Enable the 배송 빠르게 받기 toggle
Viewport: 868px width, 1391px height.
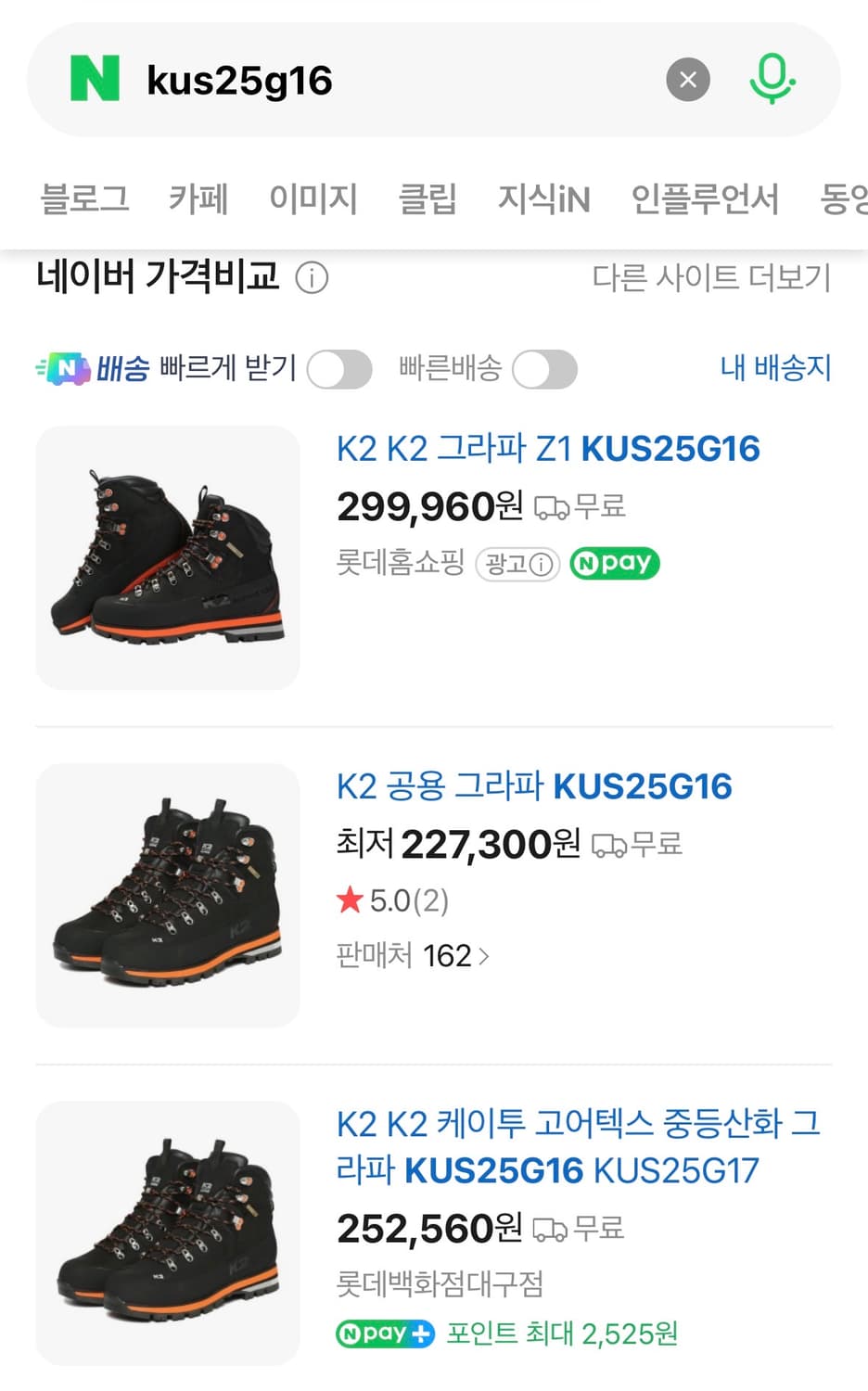tap(339, 369)
